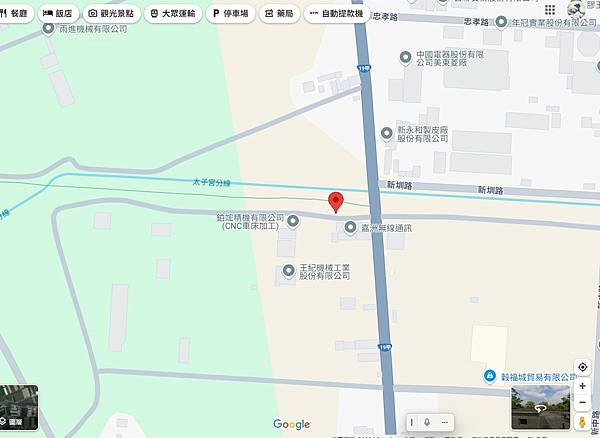600x438 pixels.
Task: Open 新永和製皮廠股份有限公司 marker
Action: [x=387, y=133]
